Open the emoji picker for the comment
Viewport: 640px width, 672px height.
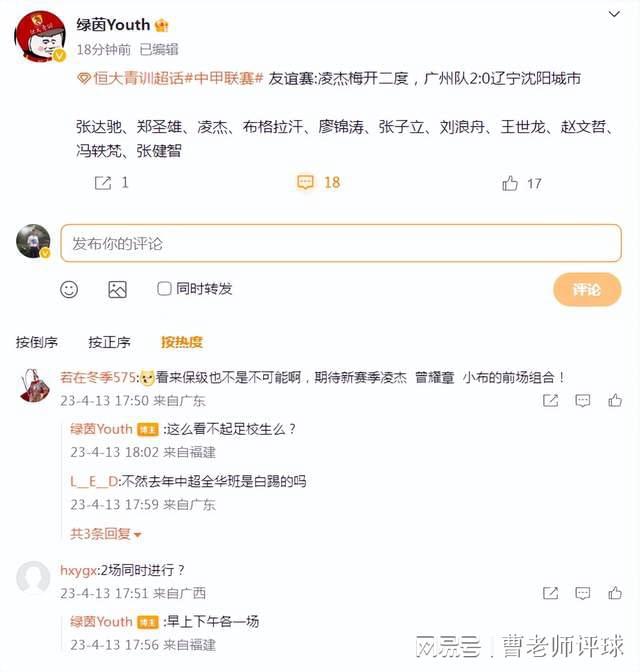[x=69, y=289]
